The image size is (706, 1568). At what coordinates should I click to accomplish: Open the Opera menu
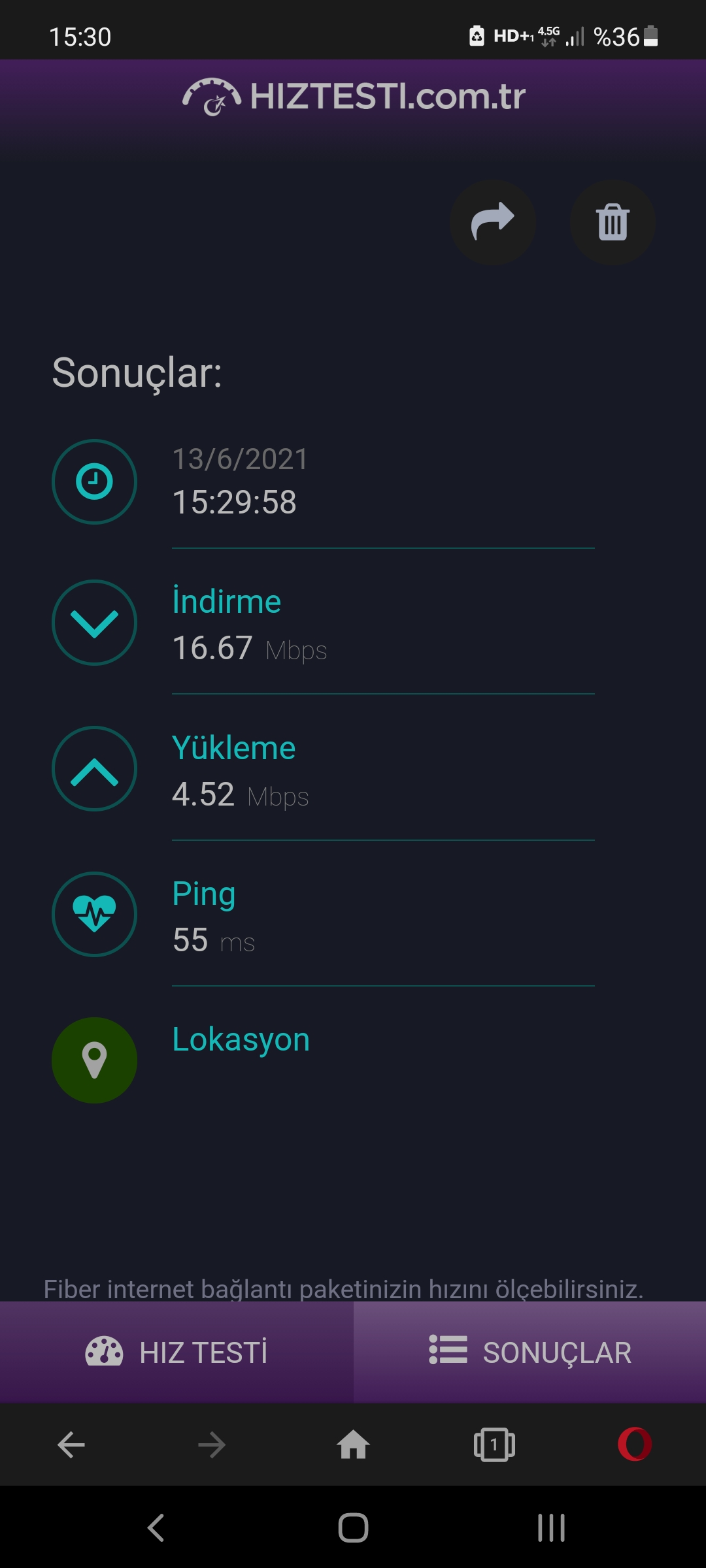[635, 1444]
